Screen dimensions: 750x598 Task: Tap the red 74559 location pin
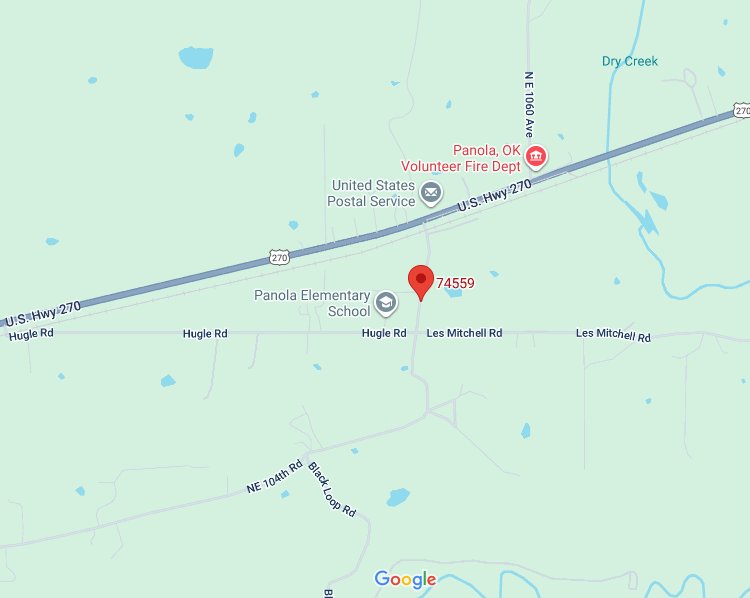[x=420, y=281]
